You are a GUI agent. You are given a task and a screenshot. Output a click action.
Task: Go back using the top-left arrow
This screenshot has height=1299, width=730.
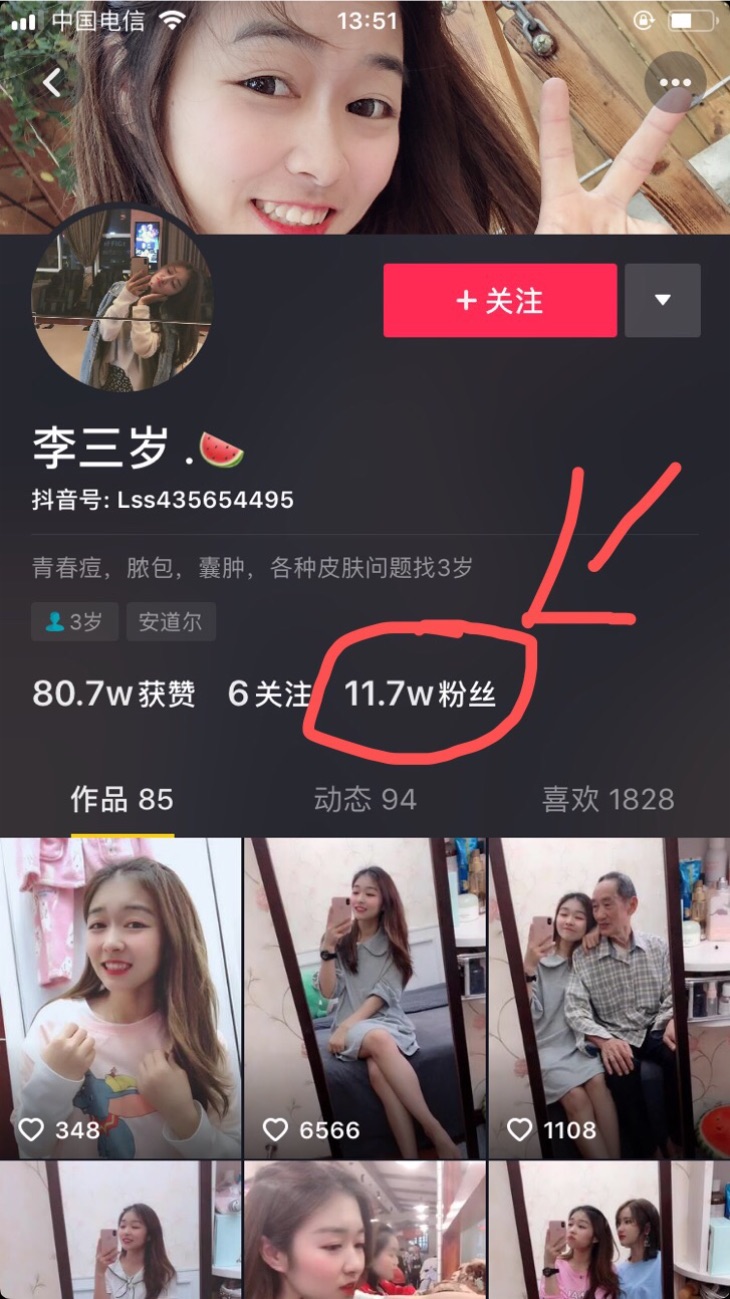click(52, 82)
